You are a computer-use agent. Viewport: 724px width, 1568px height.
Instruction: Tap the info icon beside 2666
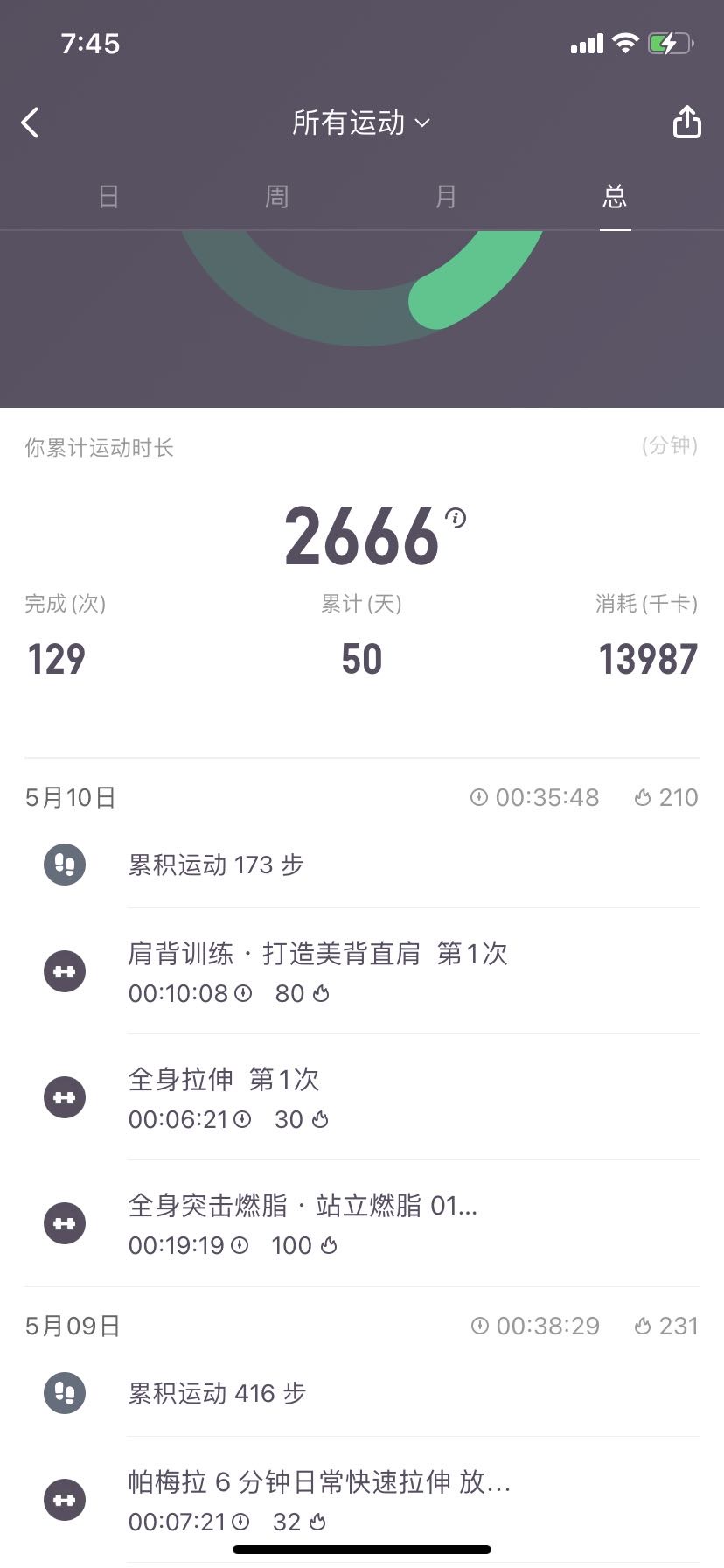click(x=456, y=518)
